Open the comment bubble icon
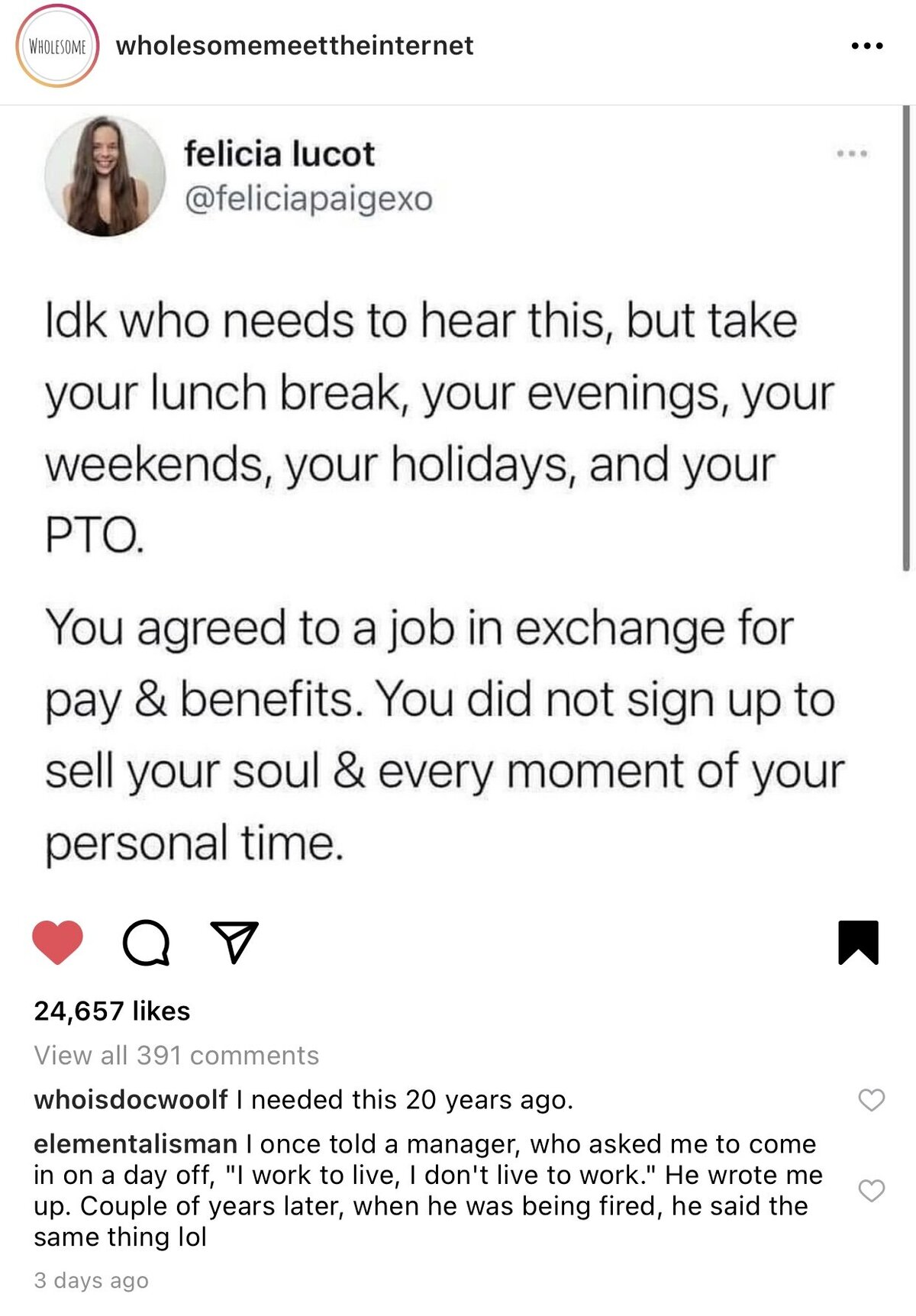This screenshot has width=916, height=1316. pos(146,942)
